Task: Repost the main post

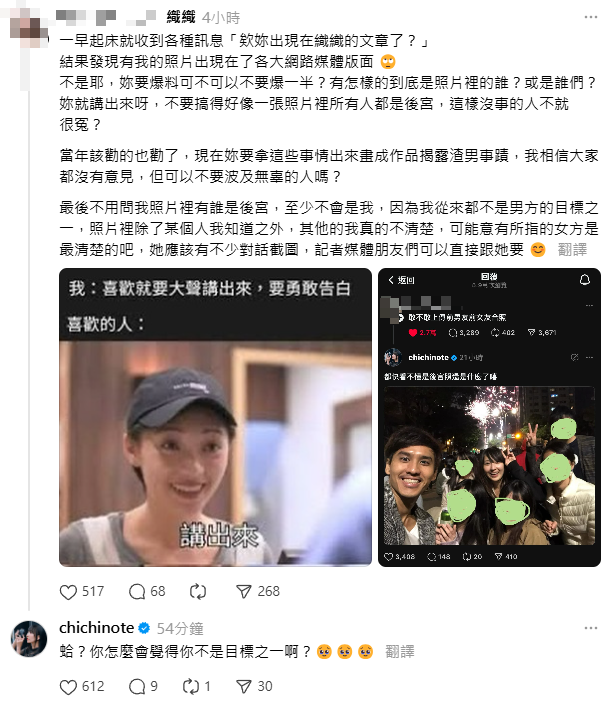Action: [197, 591]
